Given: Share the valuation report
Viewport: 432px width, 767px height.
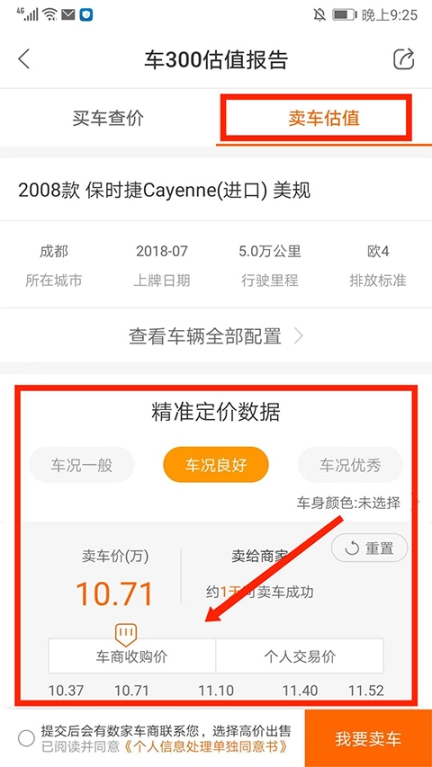Looking at the screenshot, I should 404,59.
